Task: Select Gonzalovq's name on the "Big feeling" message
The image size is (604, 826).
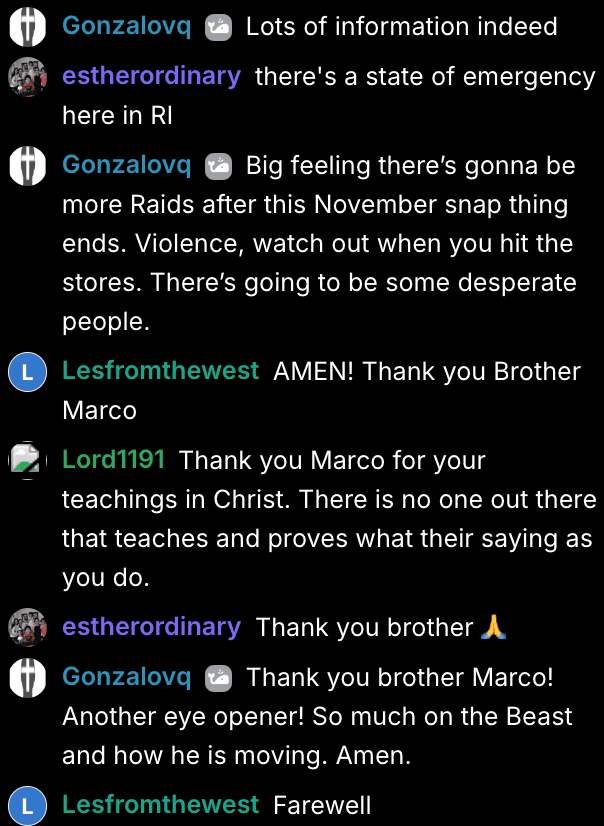Action: tap(126, 164)
